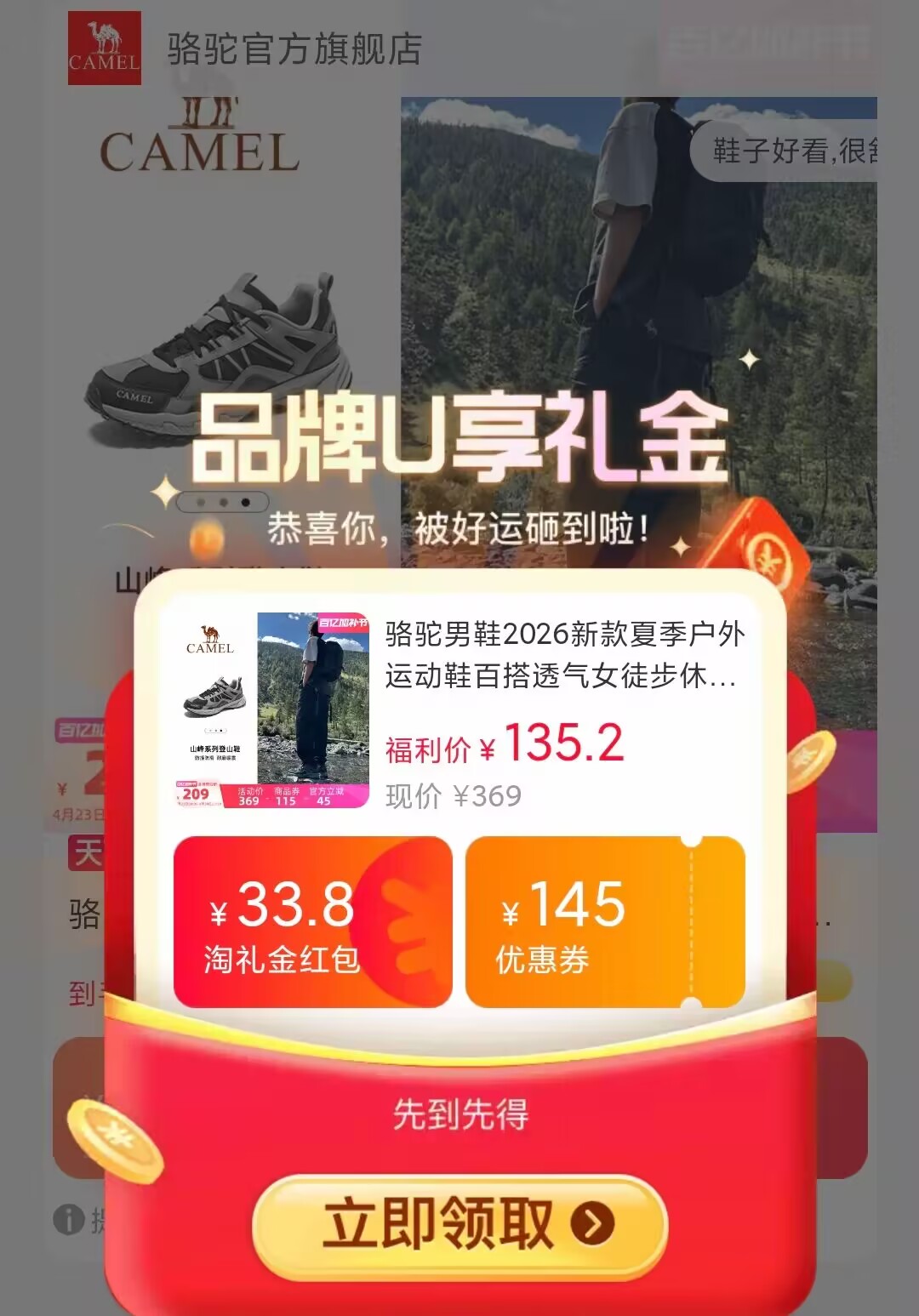The image size is (919, 1316).
Task: Select the ¥145 优惠券 coupon
Action: pos(604,922)
